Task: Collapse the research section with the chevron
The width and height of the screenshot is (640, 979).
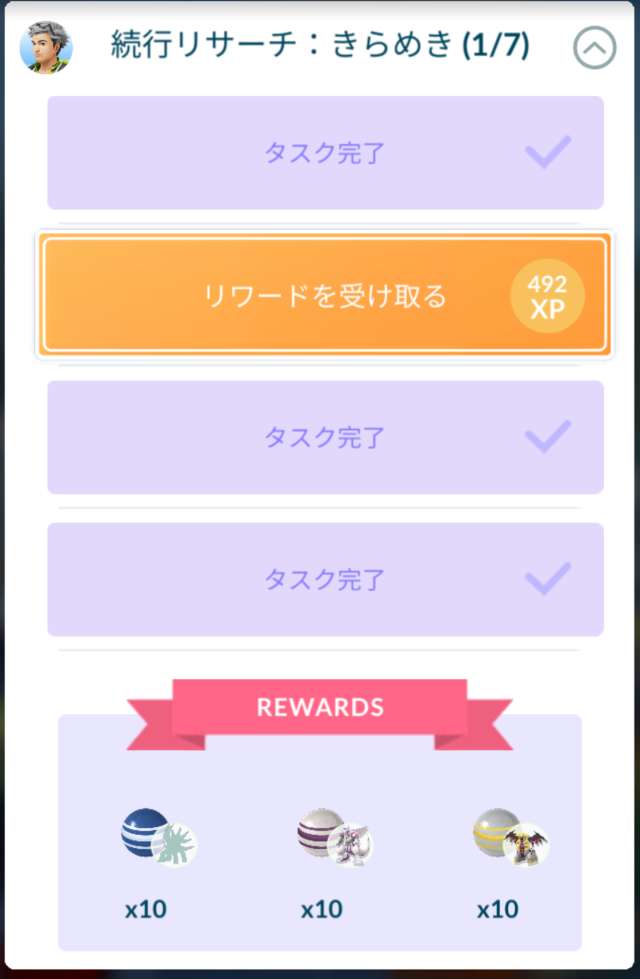Action: pos(595,47)
